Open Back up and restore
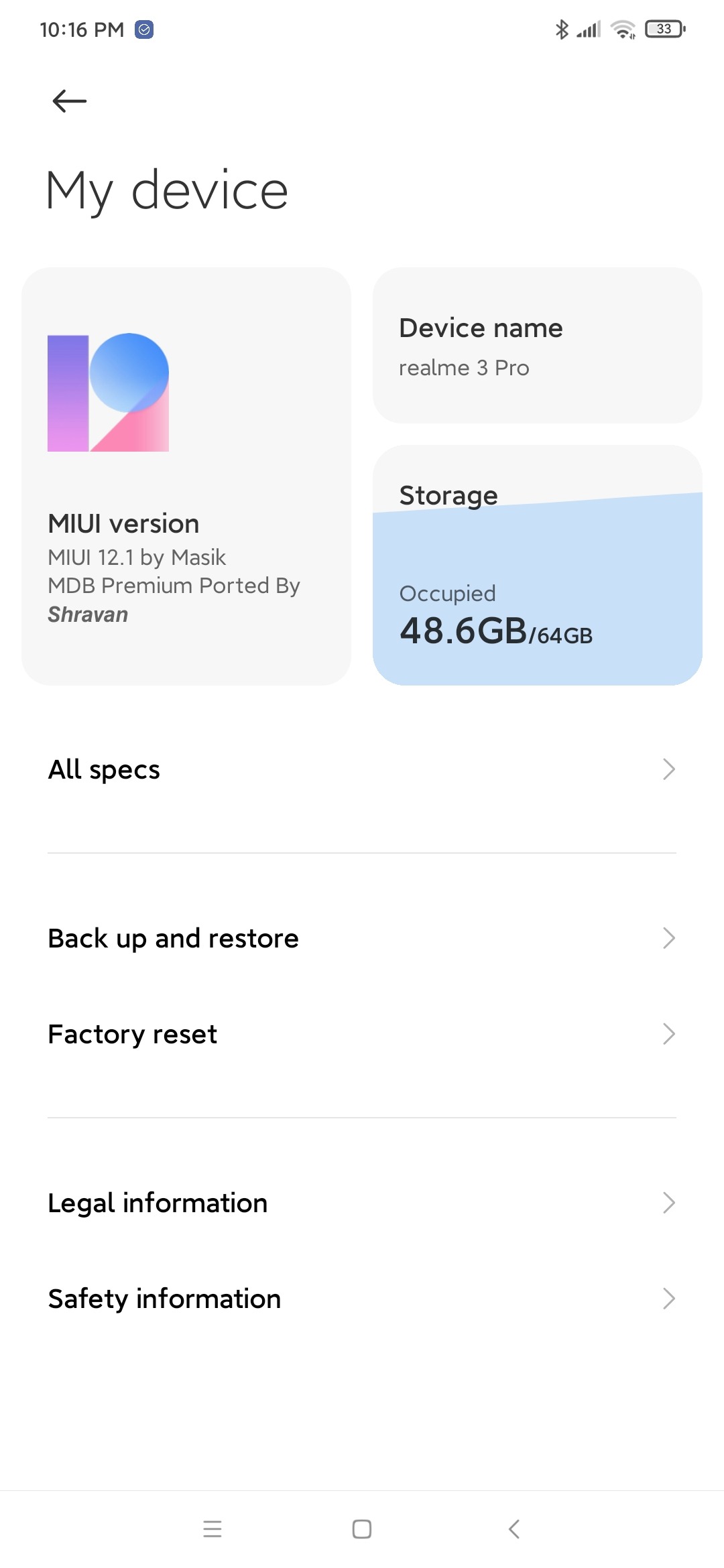The width and height of the screenshot is (724, 1568). [362, 938]
